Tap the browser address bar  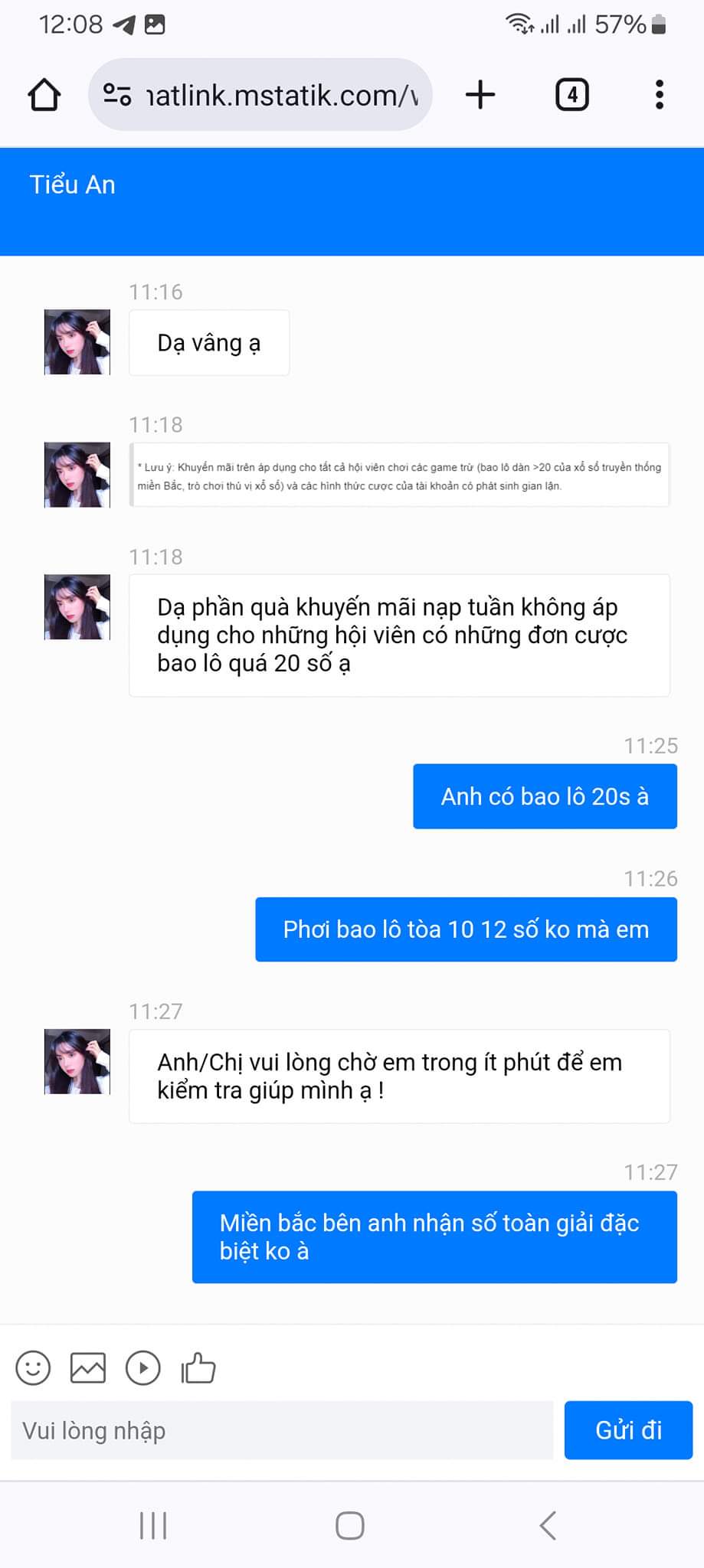260,96
